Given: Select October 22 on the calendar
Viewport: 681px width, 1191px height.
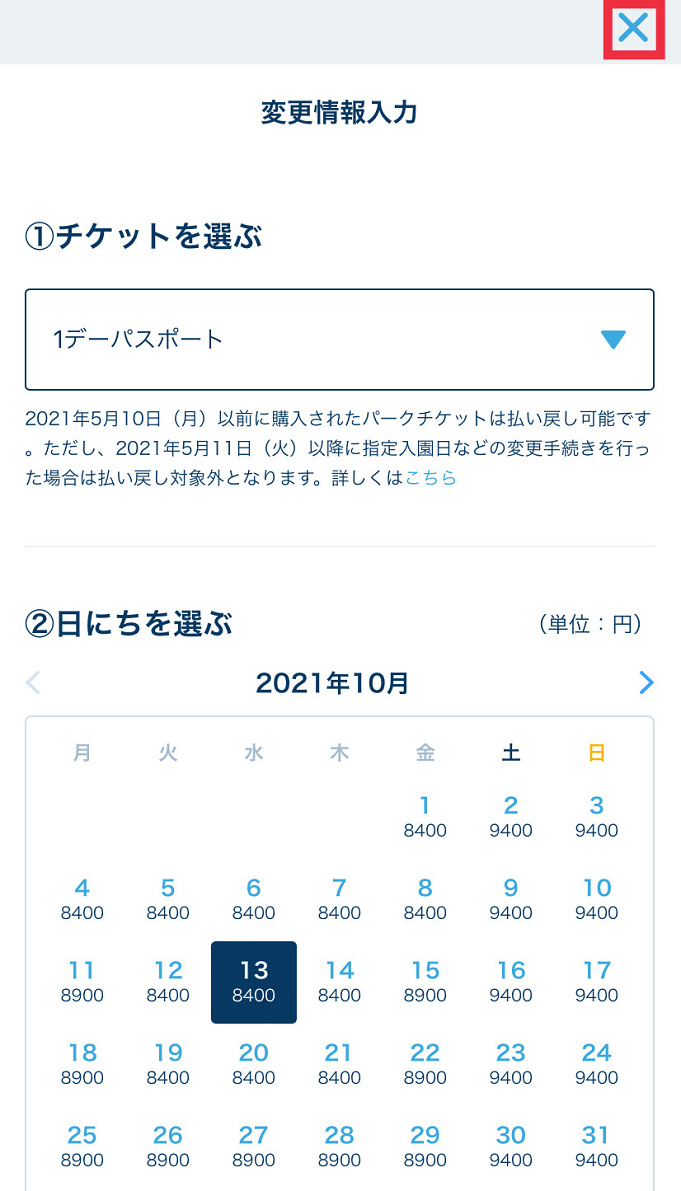Looking at the screenshot, I should click(425, 1063).
